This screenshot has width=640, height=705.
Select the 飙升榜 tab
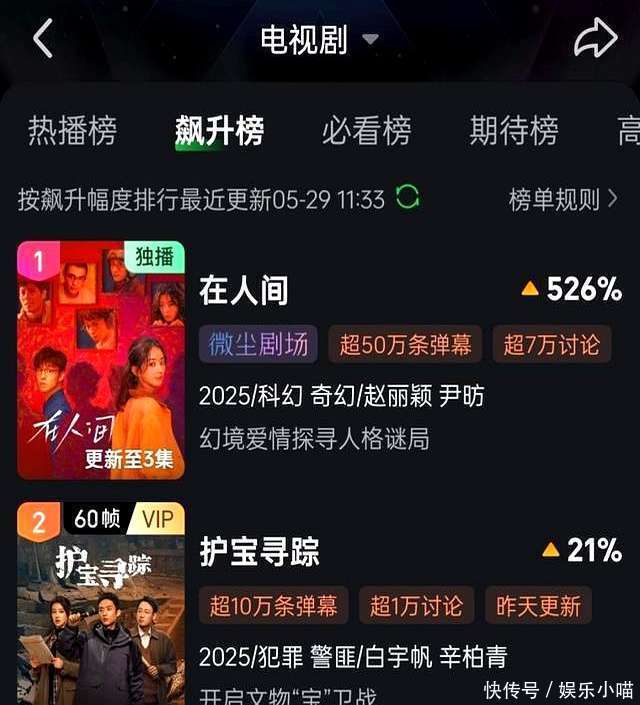click(x=219, y=131)
